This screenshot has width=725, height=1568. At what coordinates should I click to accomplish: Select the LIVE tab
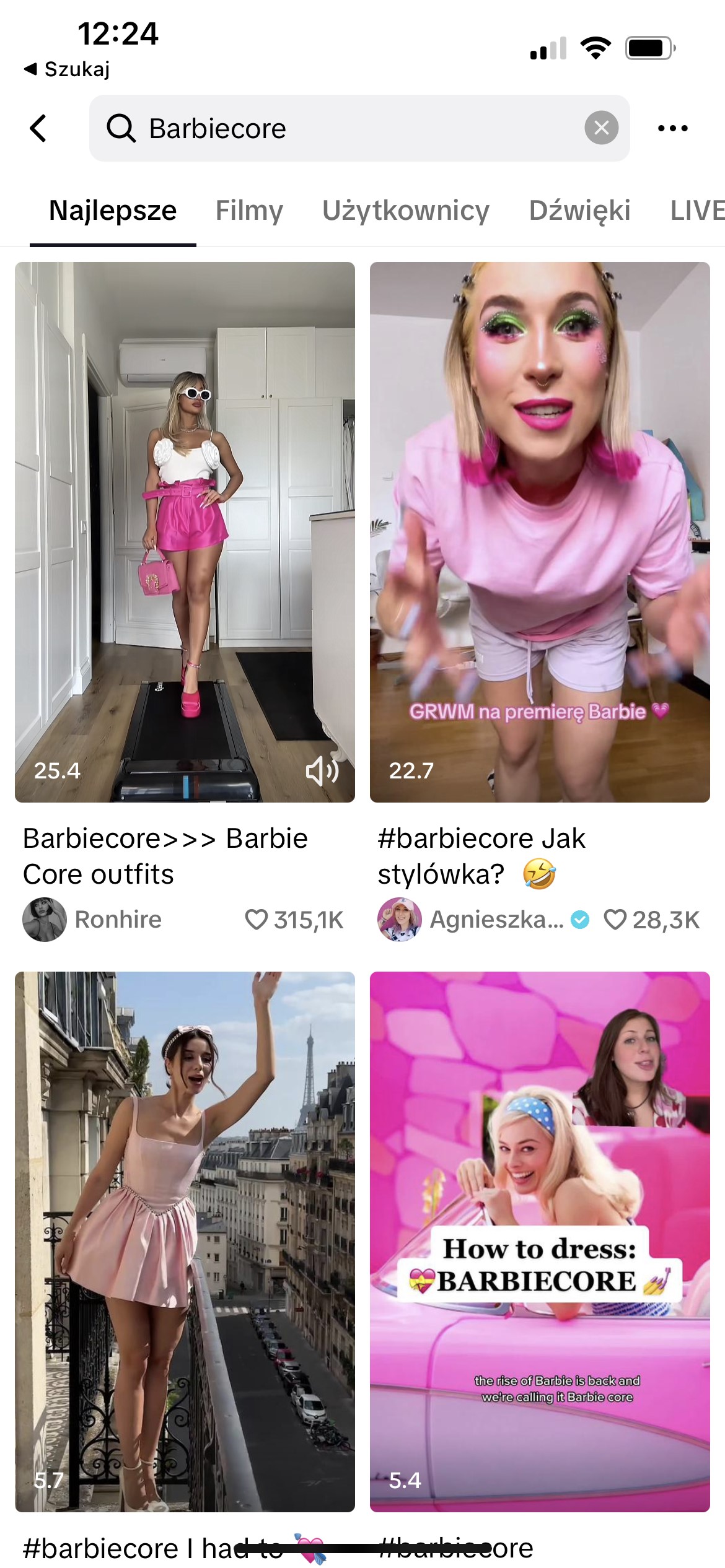[697, 211]
